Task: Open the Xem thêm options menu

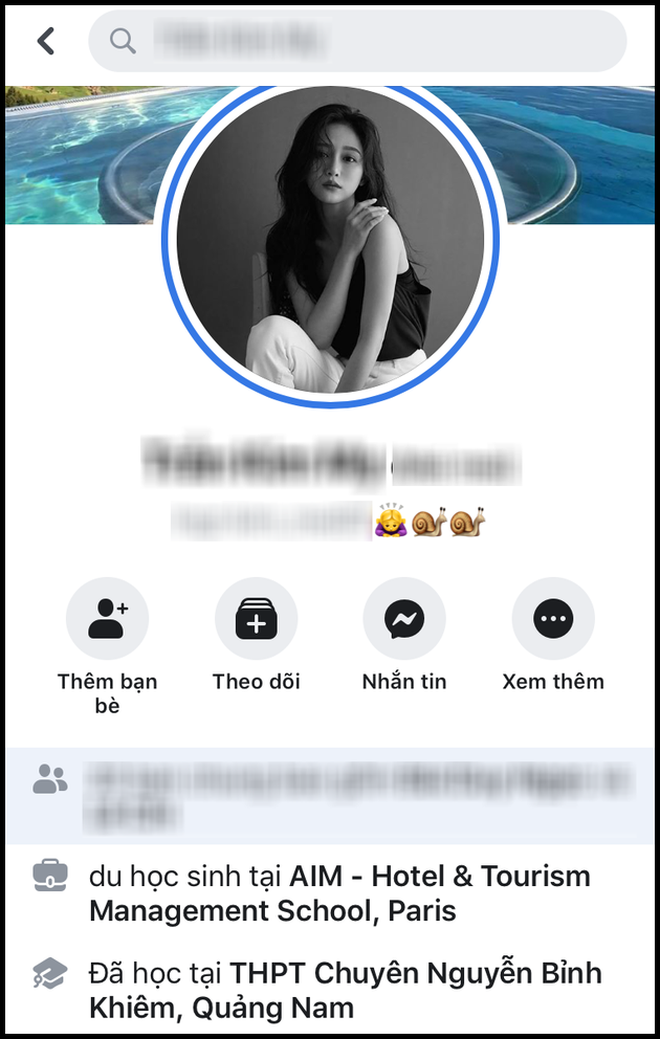Action: click(553, 620)
